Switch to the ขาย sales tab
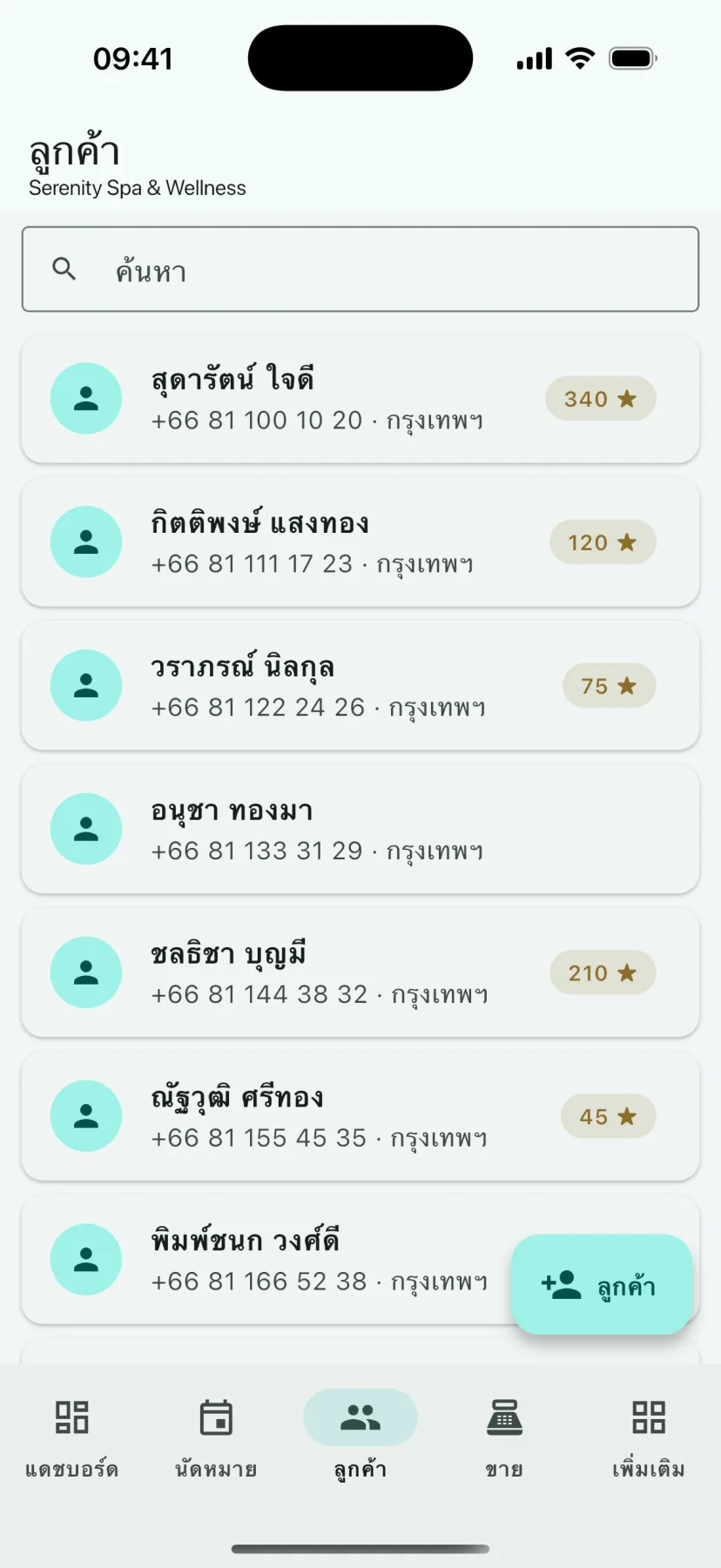The image size is (721, 1568). tap(504, 1438)
